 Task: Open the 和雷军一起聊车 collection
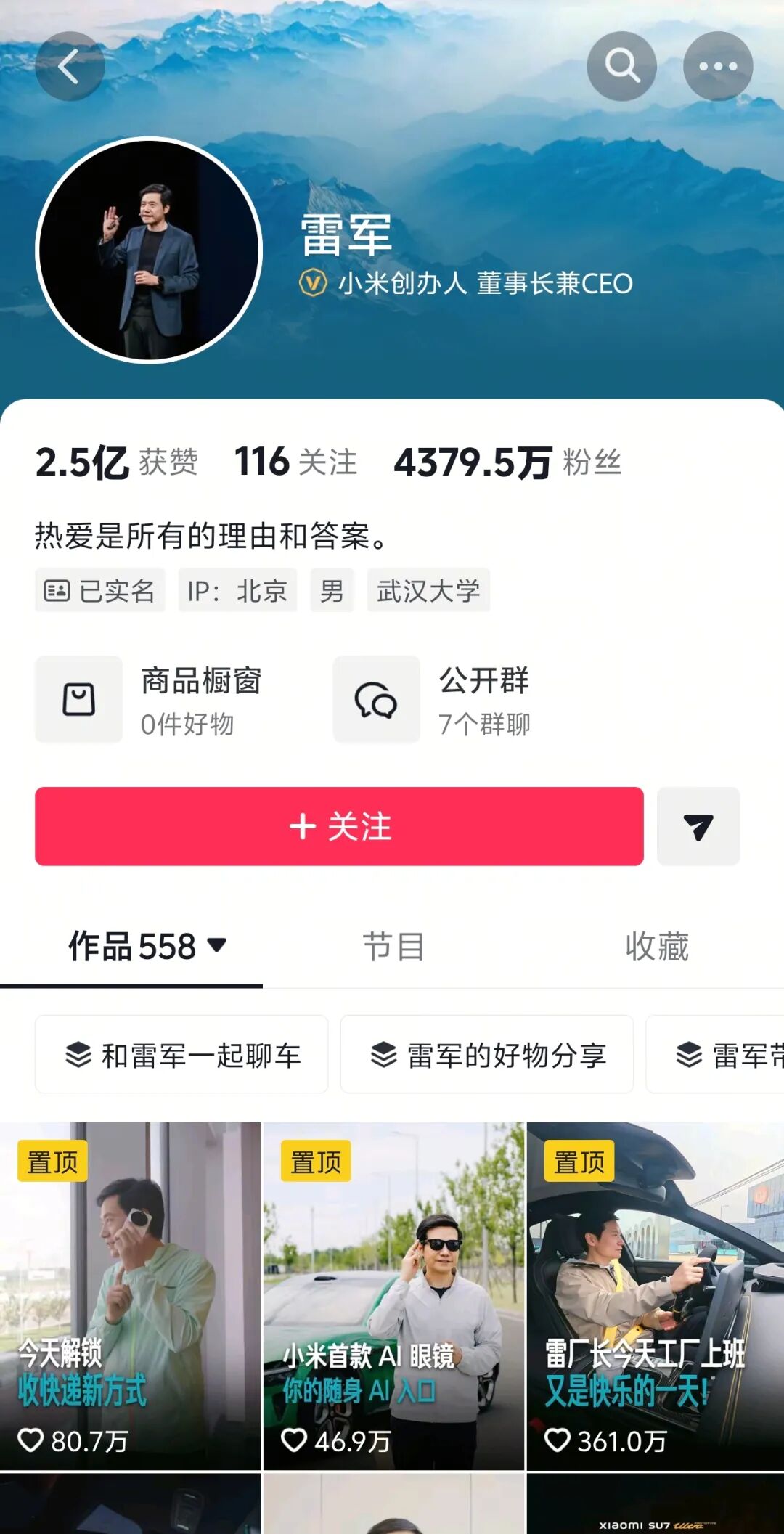pyautogui.click(x=181, y=1054)
